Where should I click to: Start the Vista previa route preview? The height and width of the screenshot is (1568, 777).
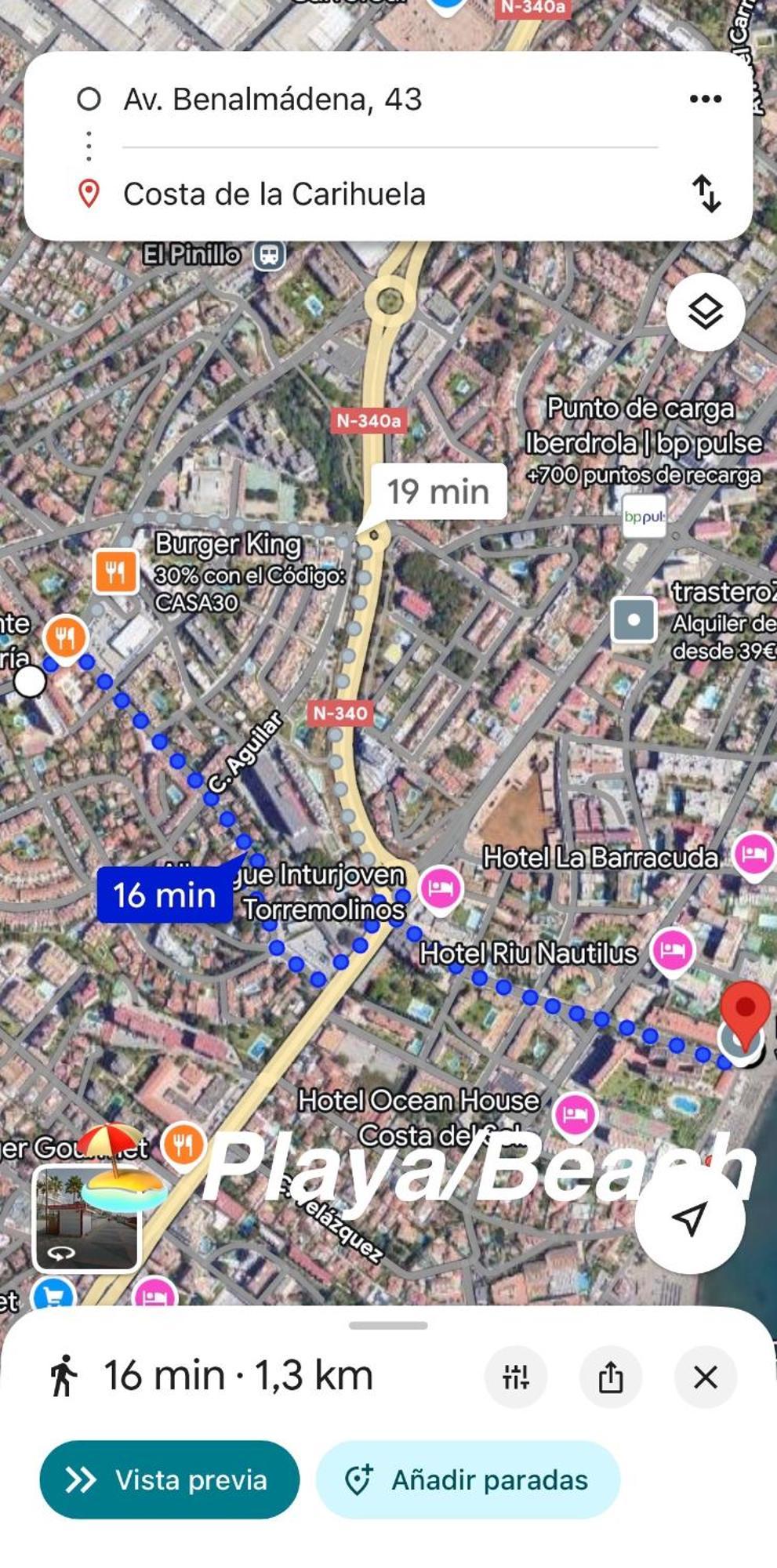pyautogui.click(x=169, y=1479)
